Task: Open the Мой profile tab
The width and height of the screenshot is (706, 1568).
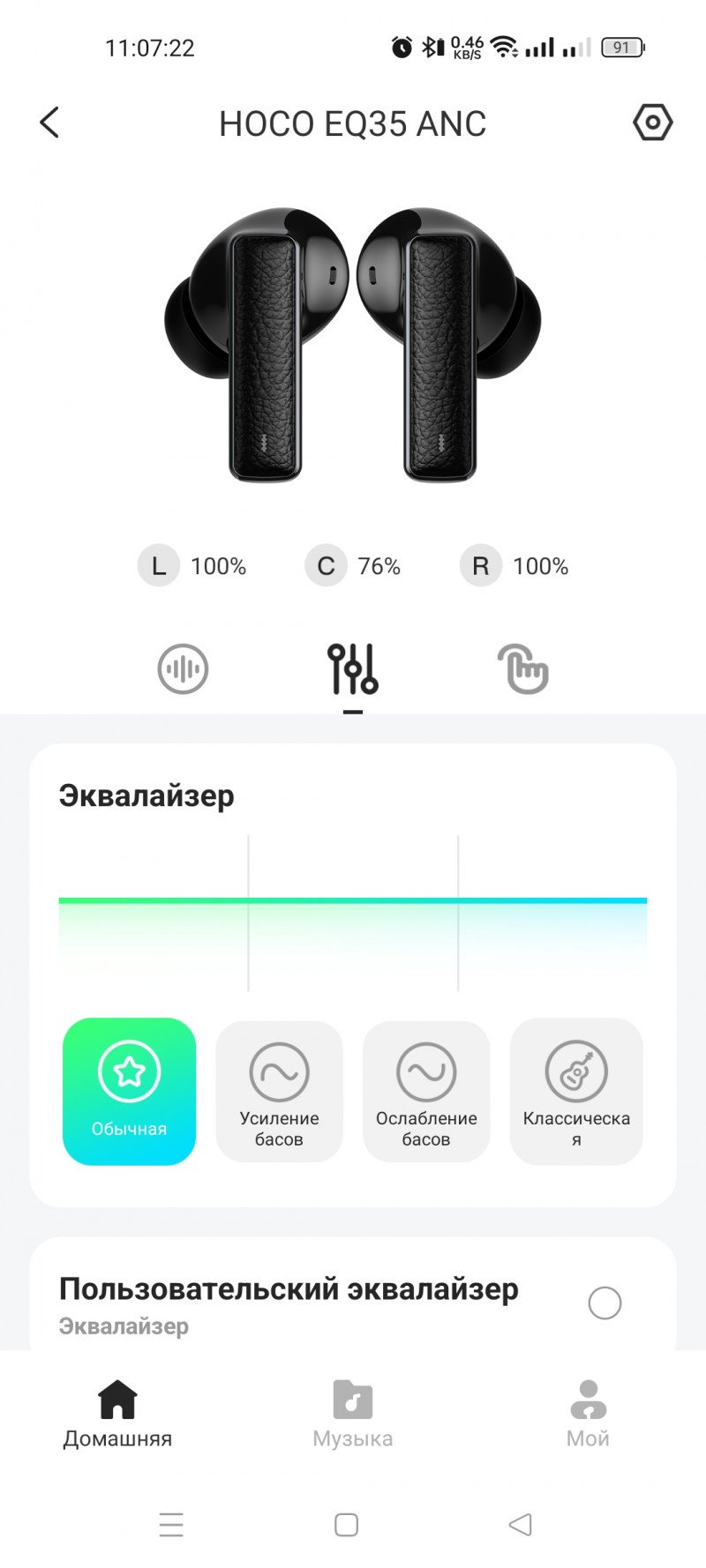Action: point(588,1414)
